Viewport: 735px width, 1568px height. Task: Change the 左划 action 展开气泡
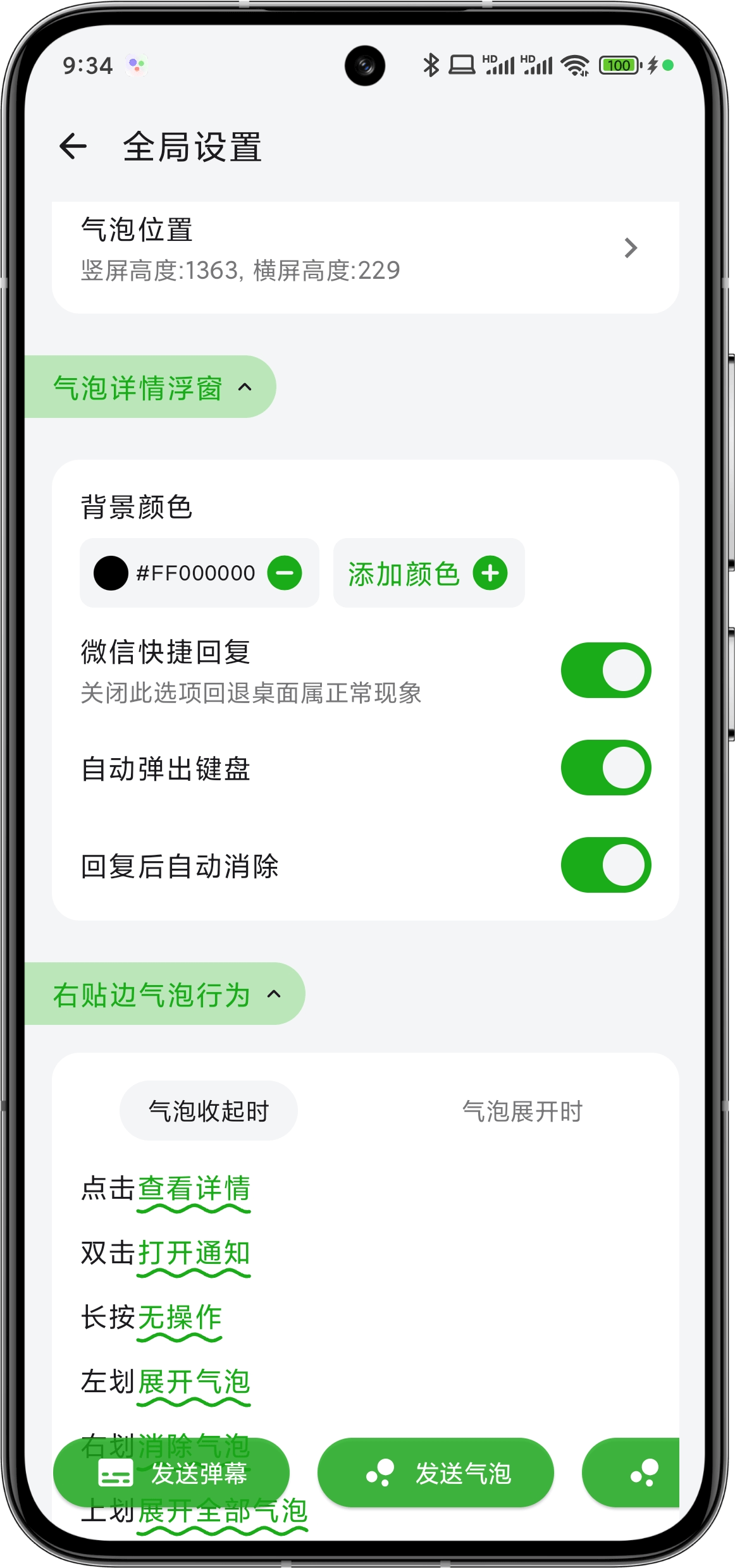click(194, 1382)
